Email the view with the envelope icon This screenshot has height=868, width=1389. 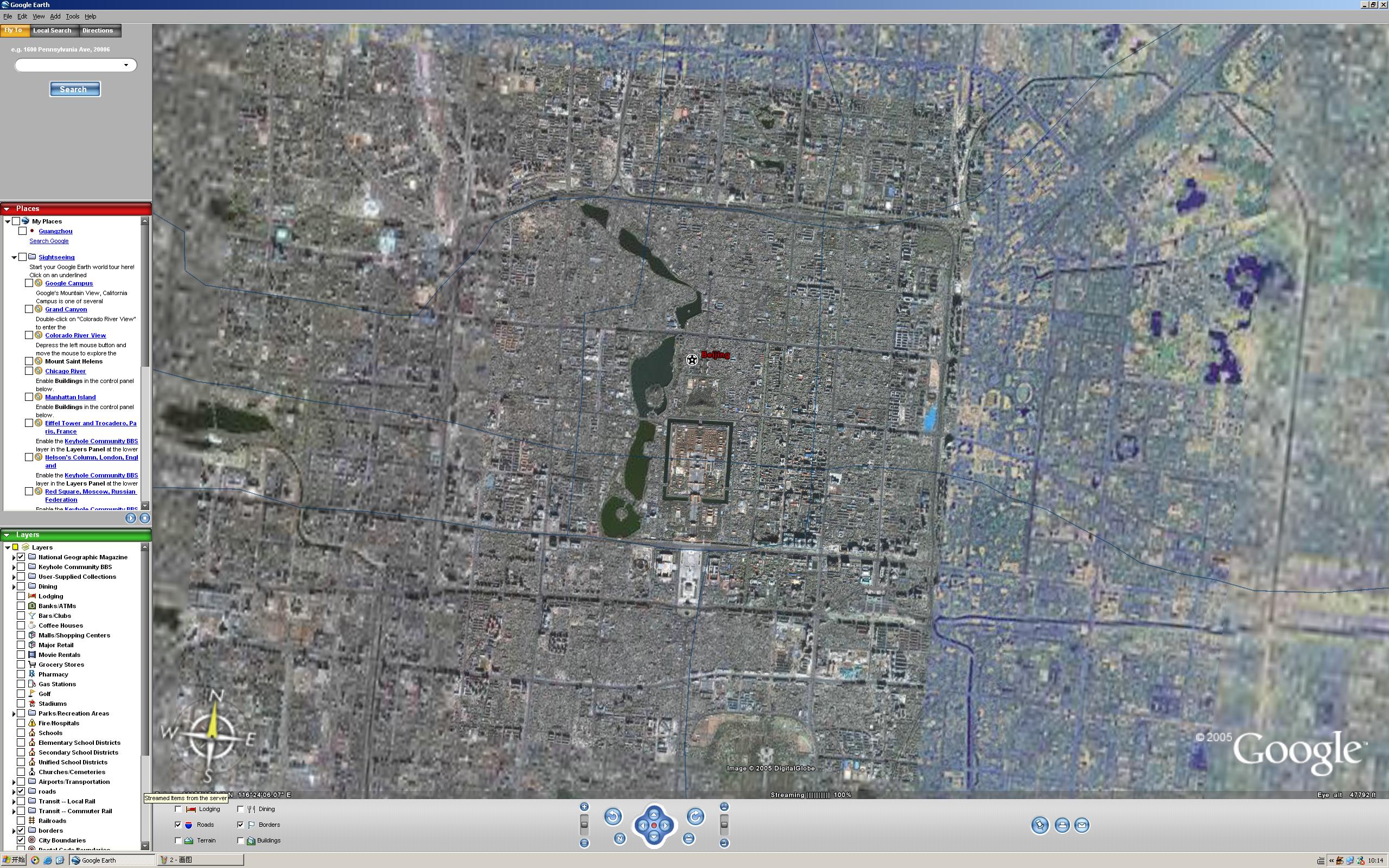click(x=1082, y=826)
